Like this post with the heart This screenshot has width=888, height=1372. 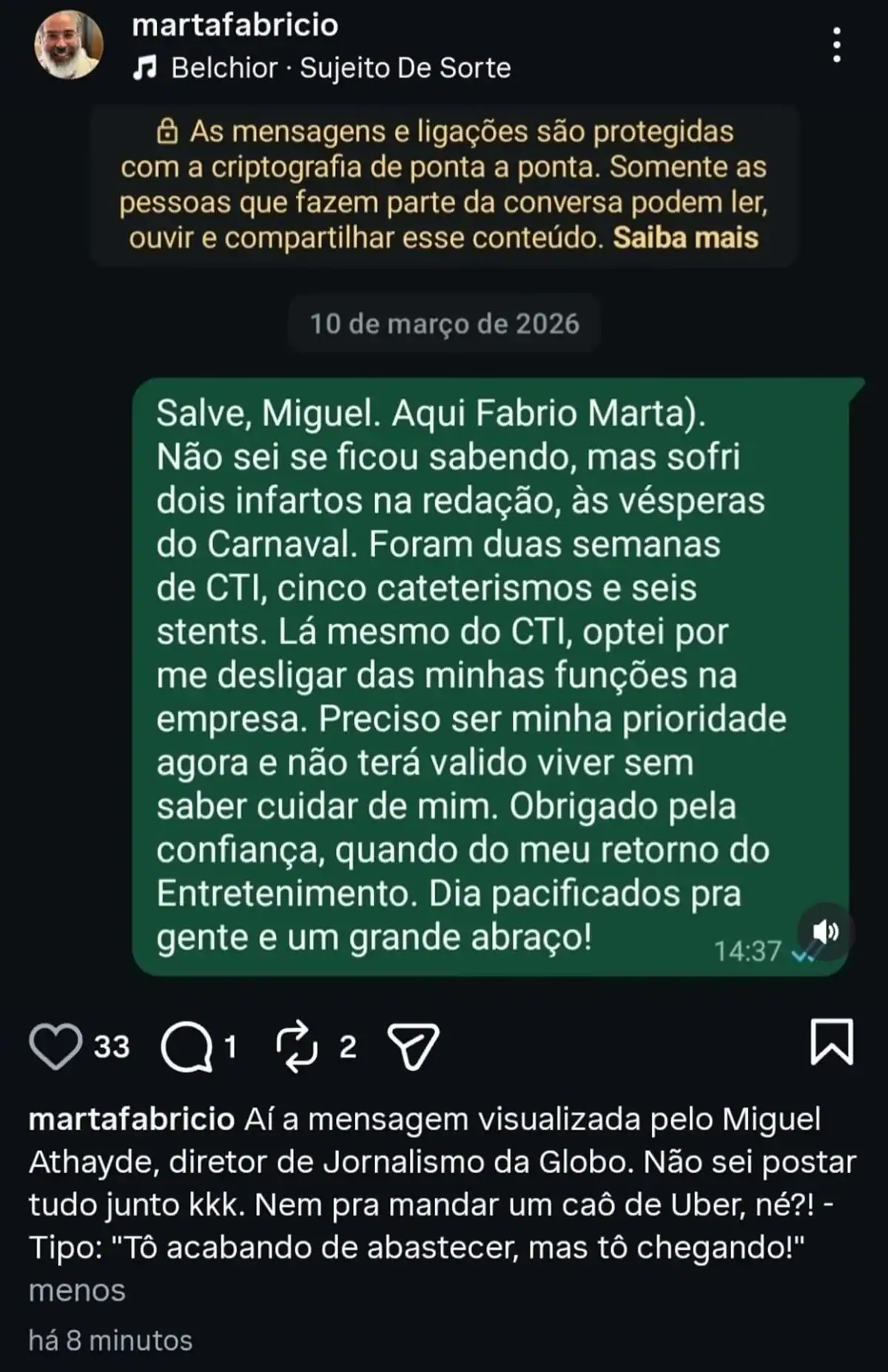tap(55, 1046)
